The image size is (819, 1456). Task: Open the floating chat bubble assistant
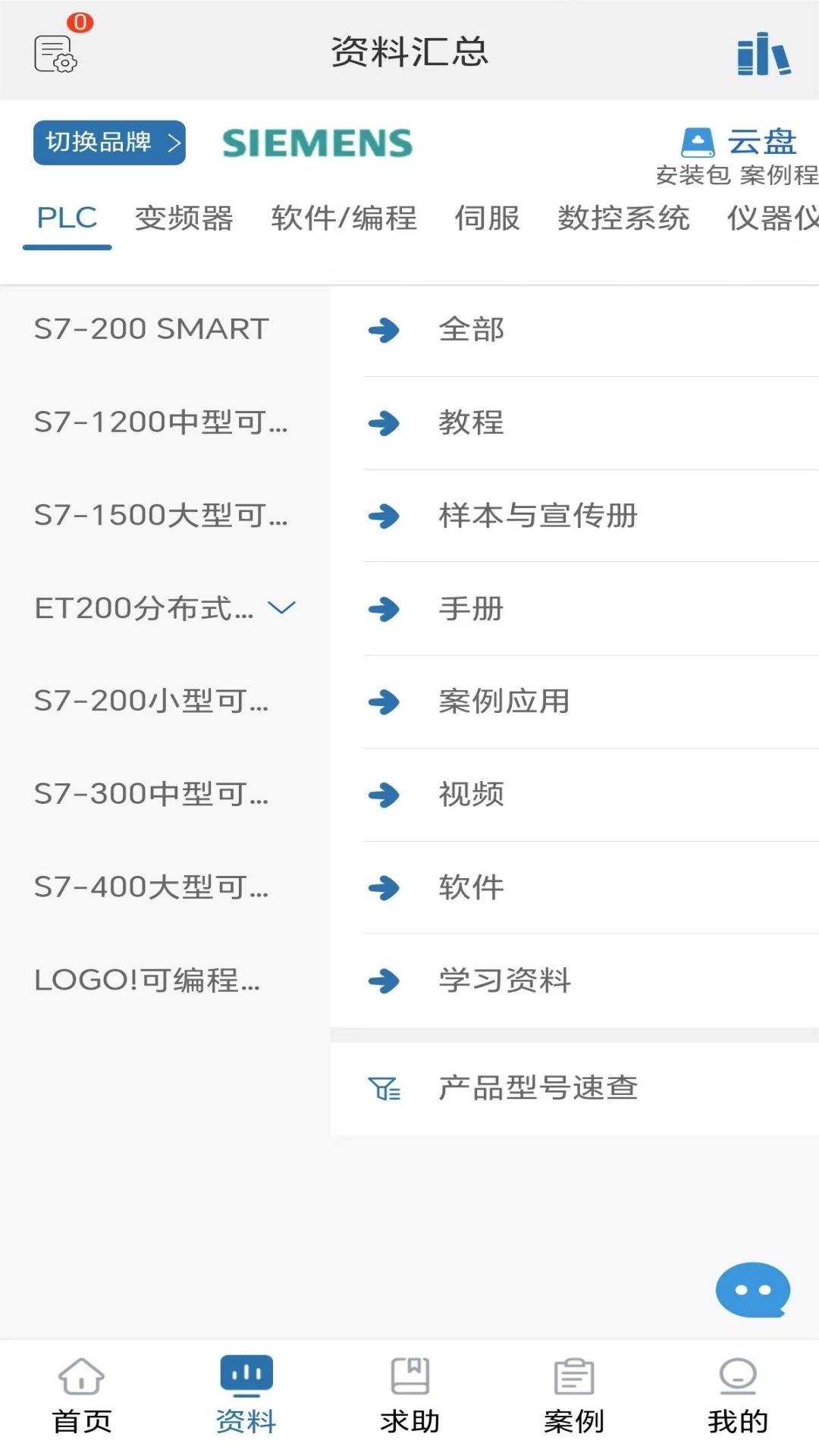click(x=753, y=1288)
